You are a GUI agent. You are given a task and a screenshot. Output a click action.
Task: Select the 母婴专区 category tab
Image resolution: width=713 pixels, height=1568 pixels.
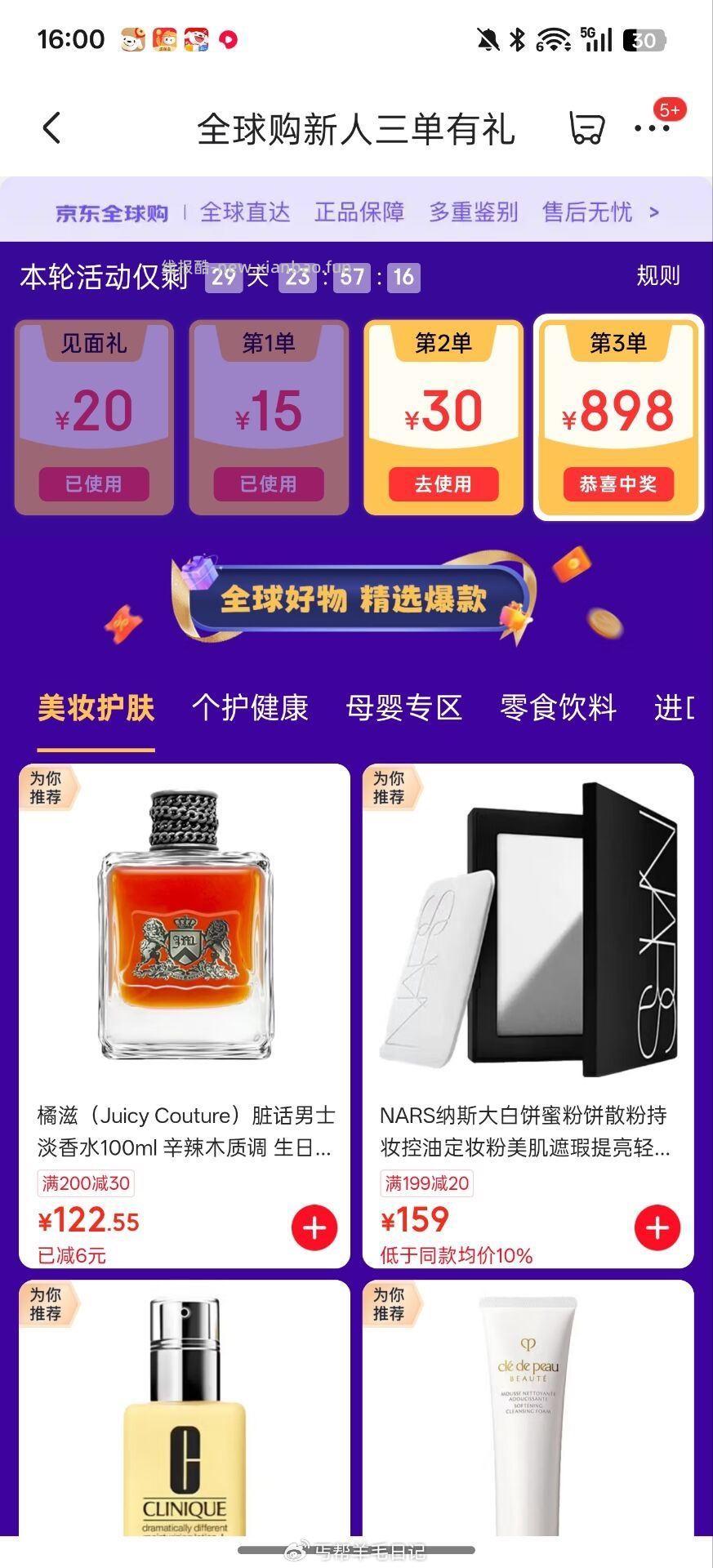click(x=404, y=707)
